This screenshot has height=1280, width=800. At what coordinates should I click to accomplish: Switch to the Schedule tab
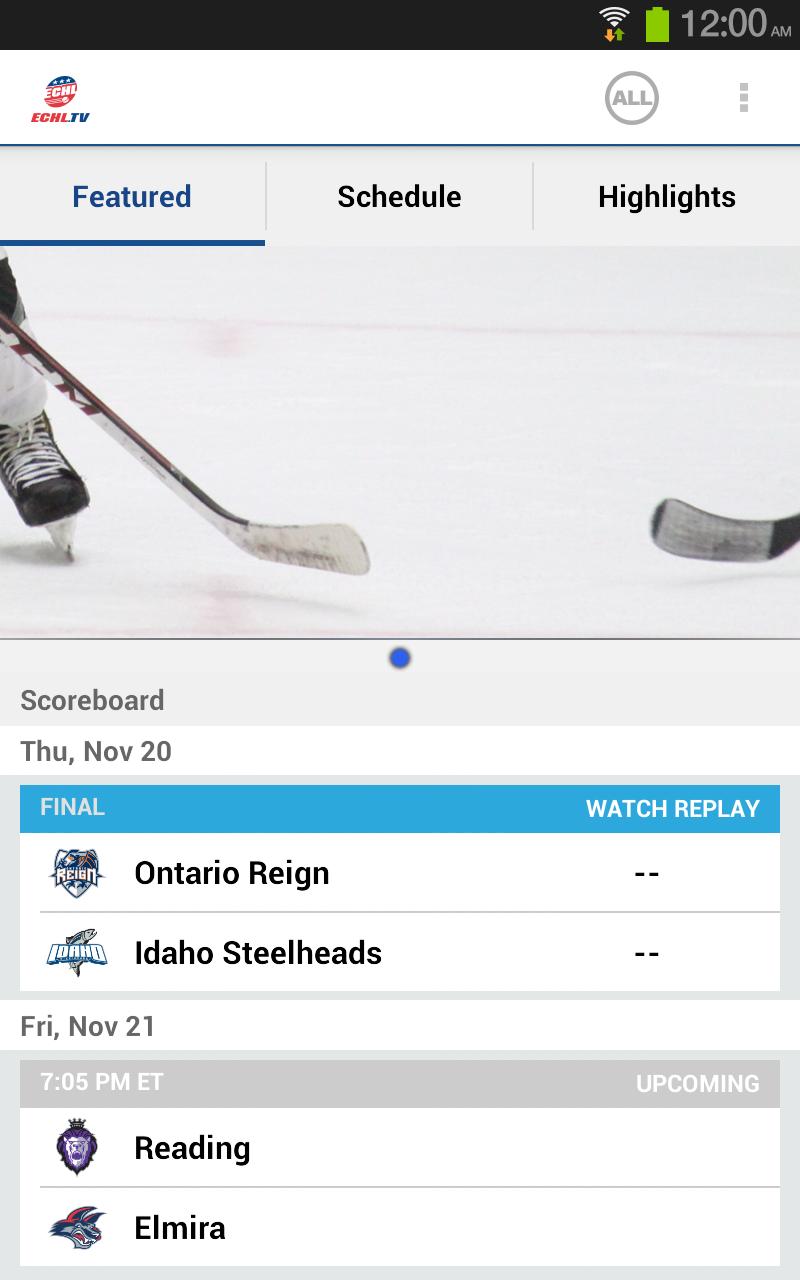(399, 197)
